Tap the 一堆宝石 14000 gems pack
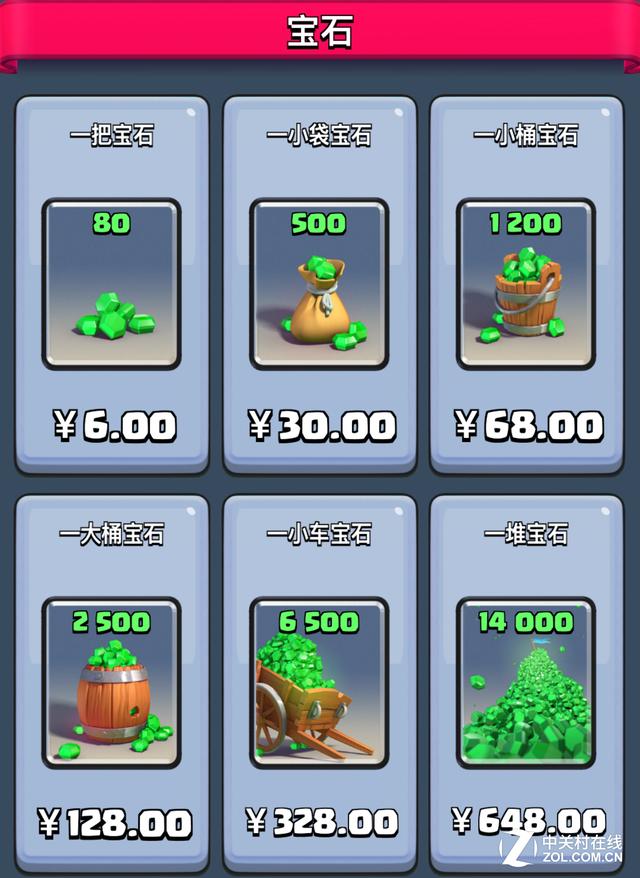 [x=527, y=683]
